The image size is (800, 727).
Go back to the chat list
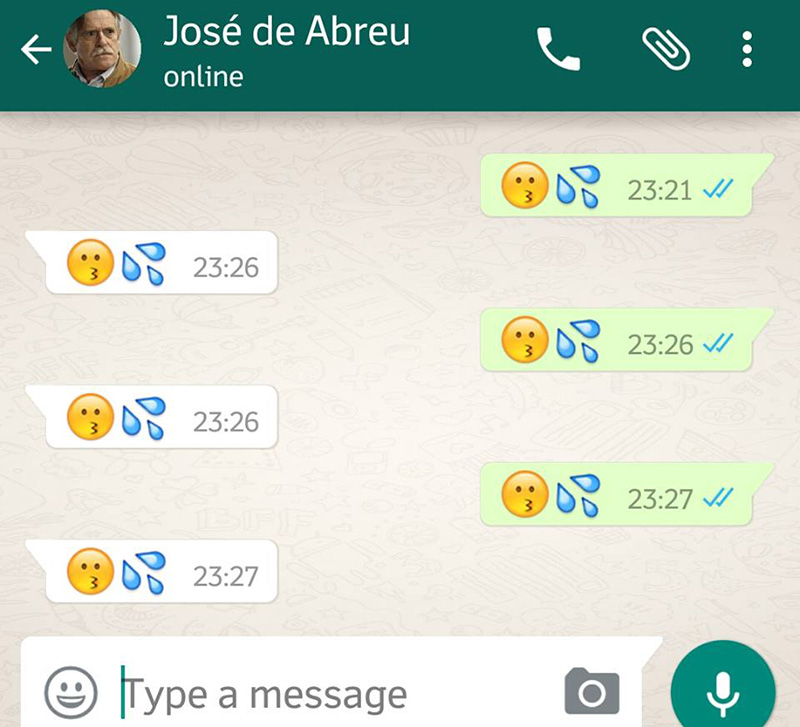[36, 50]
